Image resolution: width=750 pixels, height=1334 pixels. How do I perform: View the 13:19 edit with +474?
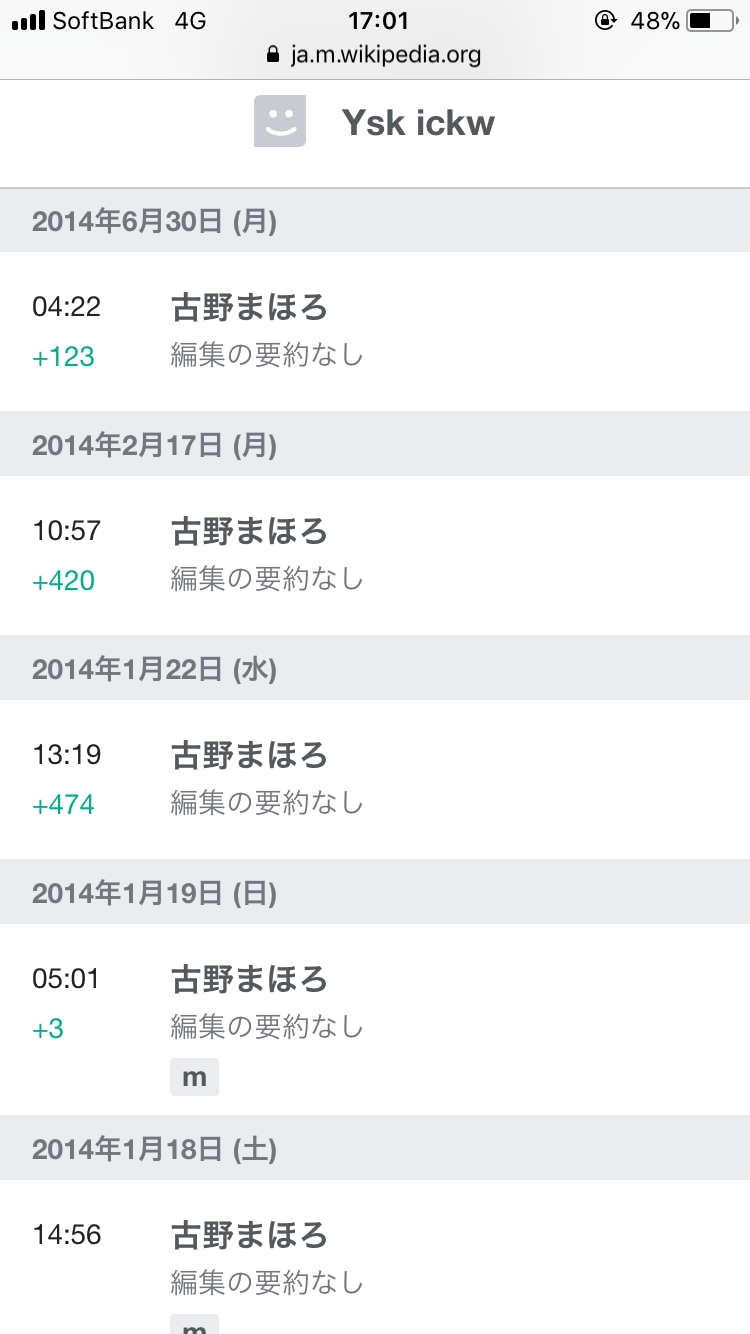point(375,779)
